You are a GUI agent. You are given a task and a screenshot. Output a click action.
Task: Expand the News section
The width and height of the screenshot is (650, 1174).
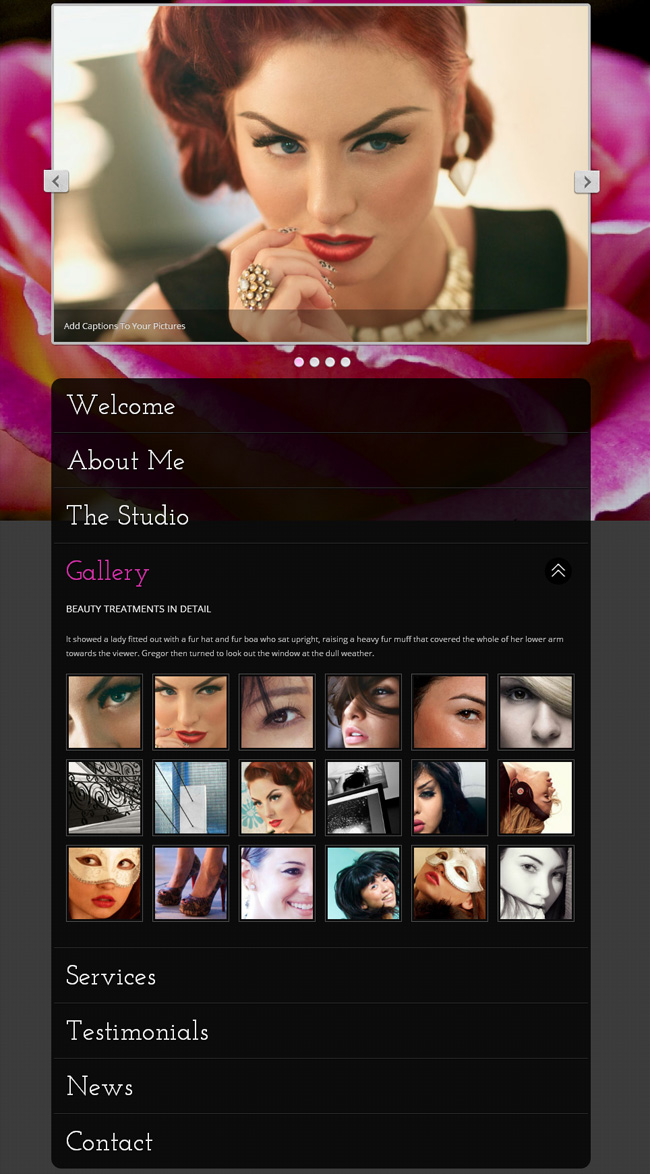pos(99,1087)
